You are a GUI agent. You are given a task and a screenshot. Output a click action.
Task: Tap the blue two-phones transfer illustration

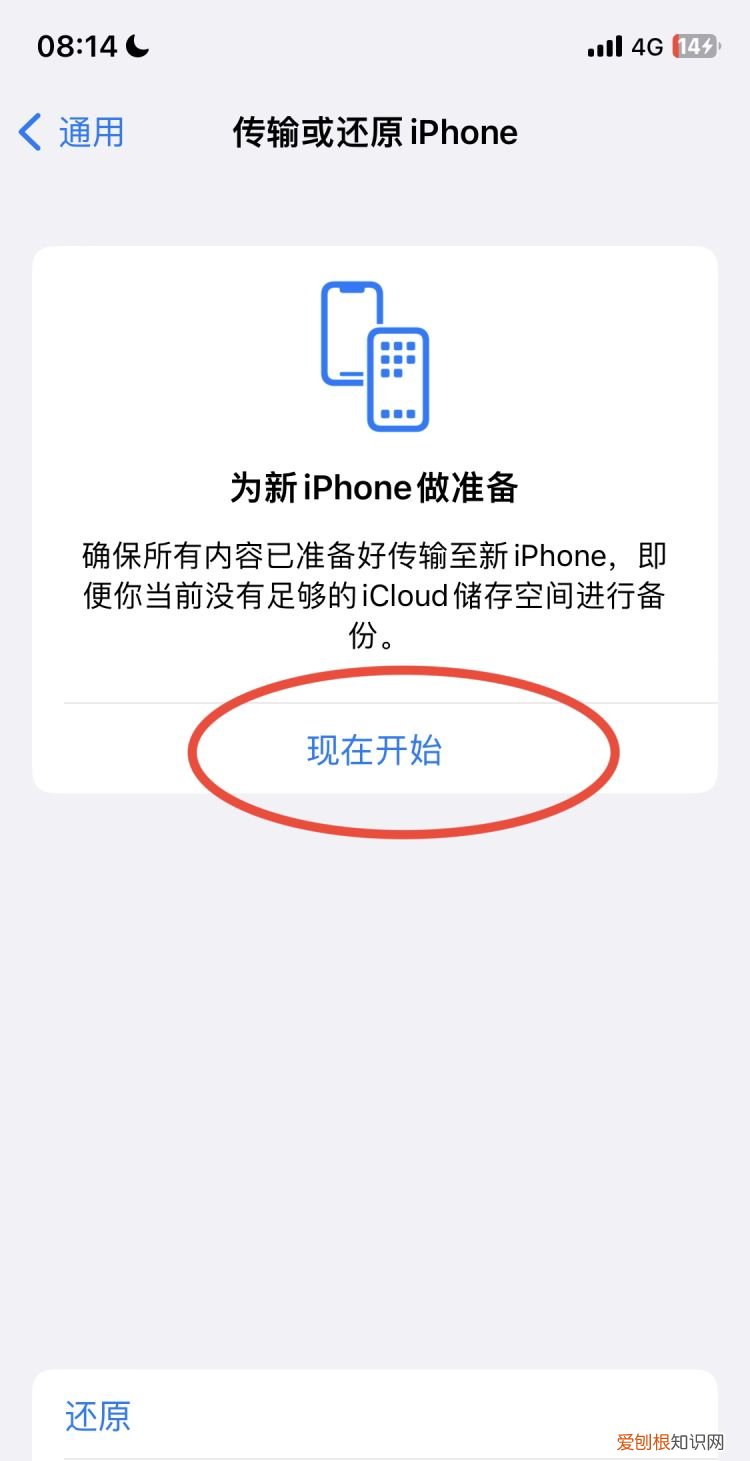click(x=375, y=355)
